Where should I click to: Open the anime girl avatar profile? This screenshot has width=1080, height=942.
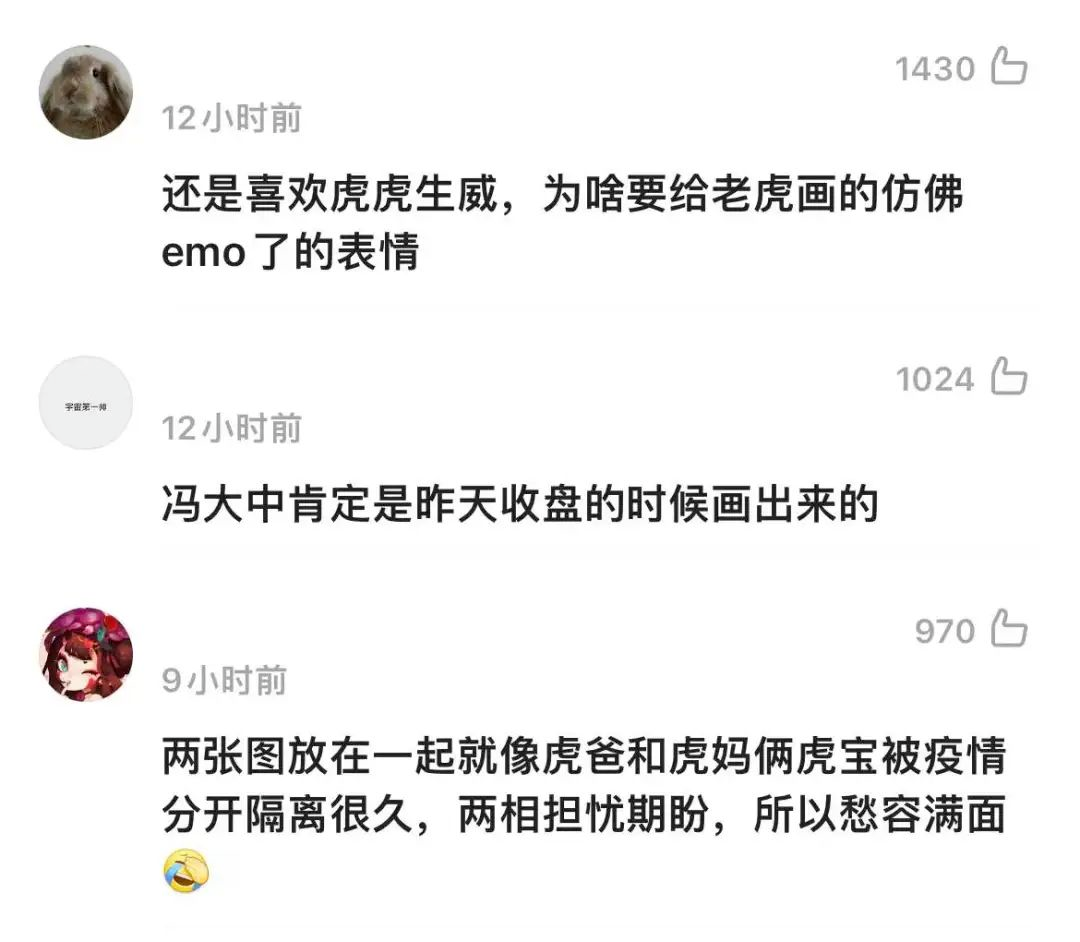(86, 654)
